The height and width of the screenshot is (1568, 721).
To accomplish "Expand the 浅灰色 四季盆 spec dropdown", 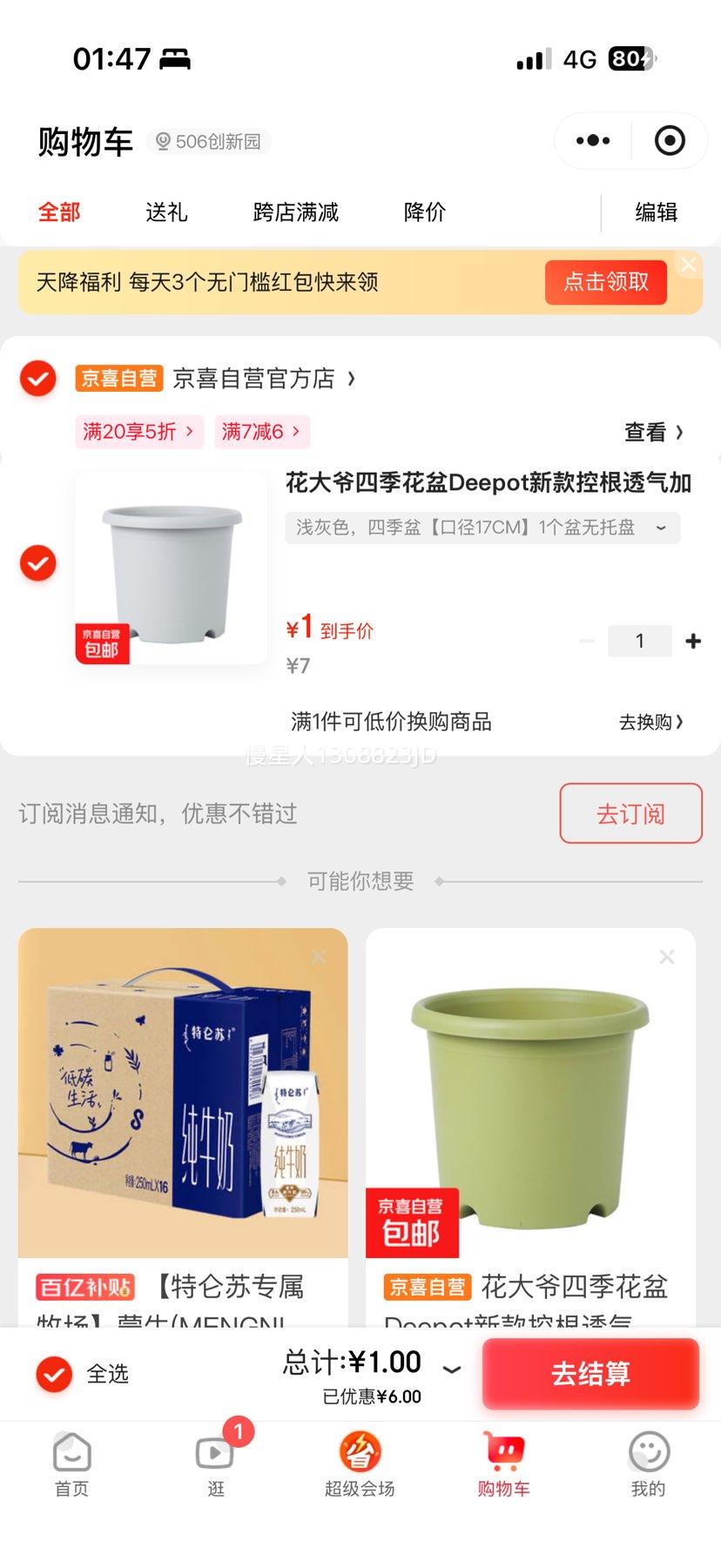I will (x=482, y=528).
